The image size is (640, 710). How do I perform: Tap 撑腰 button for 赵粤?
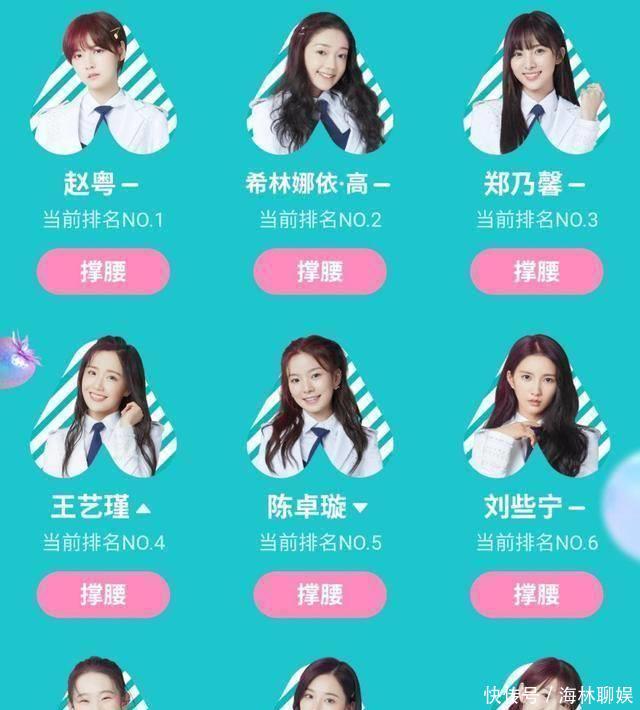click(x=103, y=271)
